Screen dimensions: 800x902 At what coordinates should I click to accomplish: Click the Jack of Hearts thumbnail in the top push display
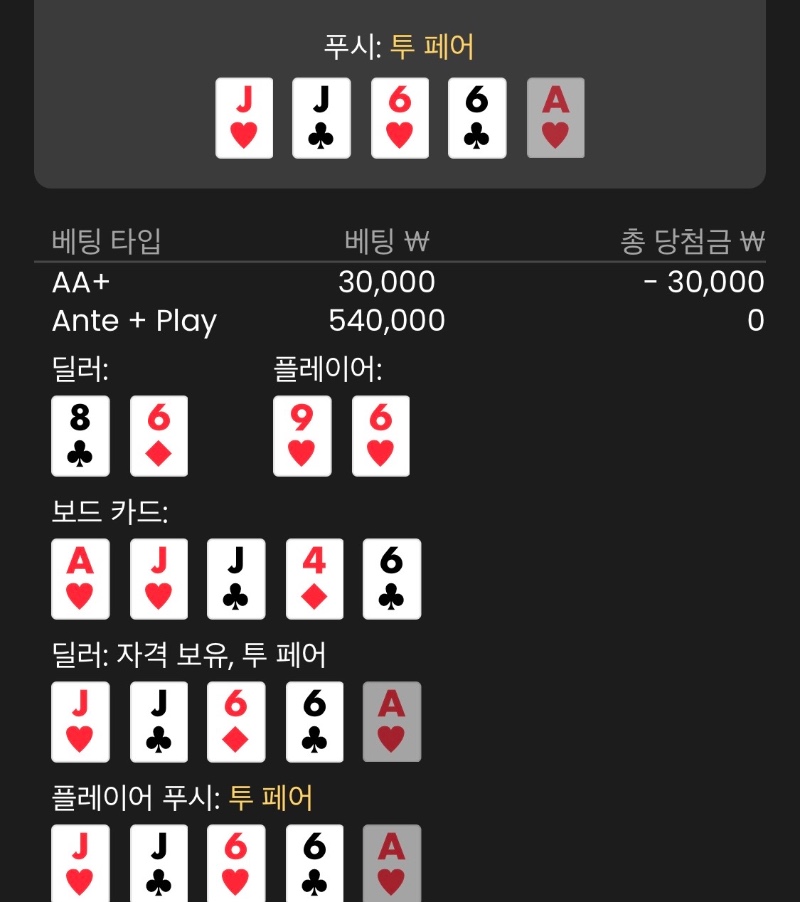[244, 116]
